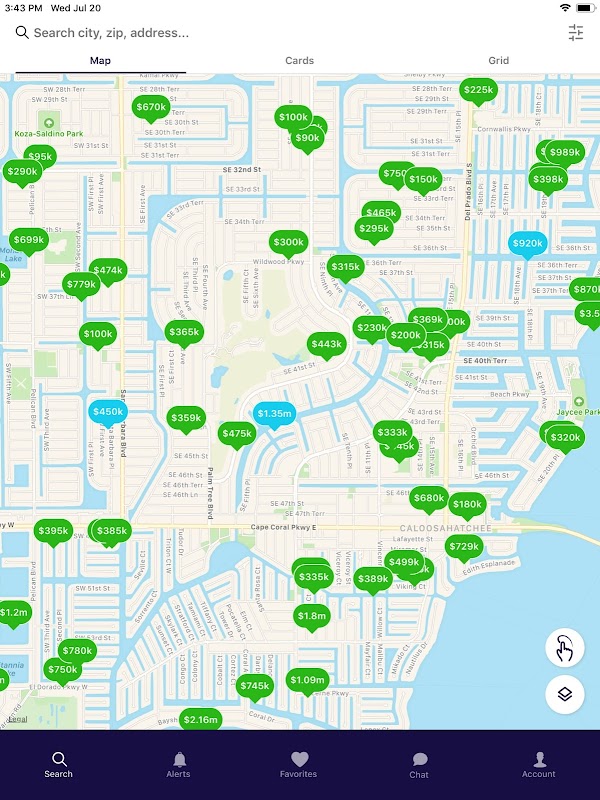Select the Map view tab
Image resolution: width=600 pixels, height=800 pixels.
point(100,61)
